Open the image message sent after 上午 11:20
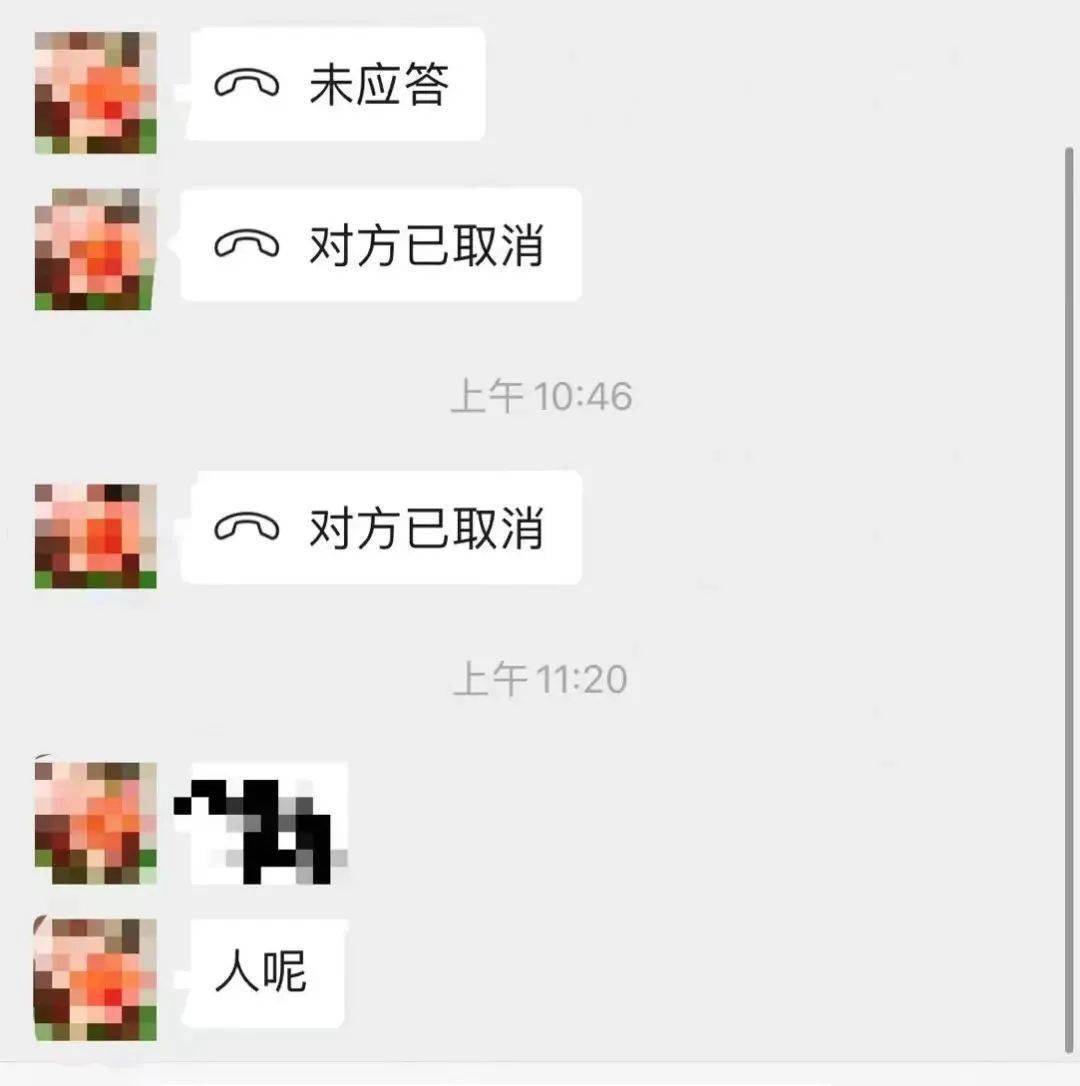This screenshot has height=1086, width=1080. pos(268,823)
